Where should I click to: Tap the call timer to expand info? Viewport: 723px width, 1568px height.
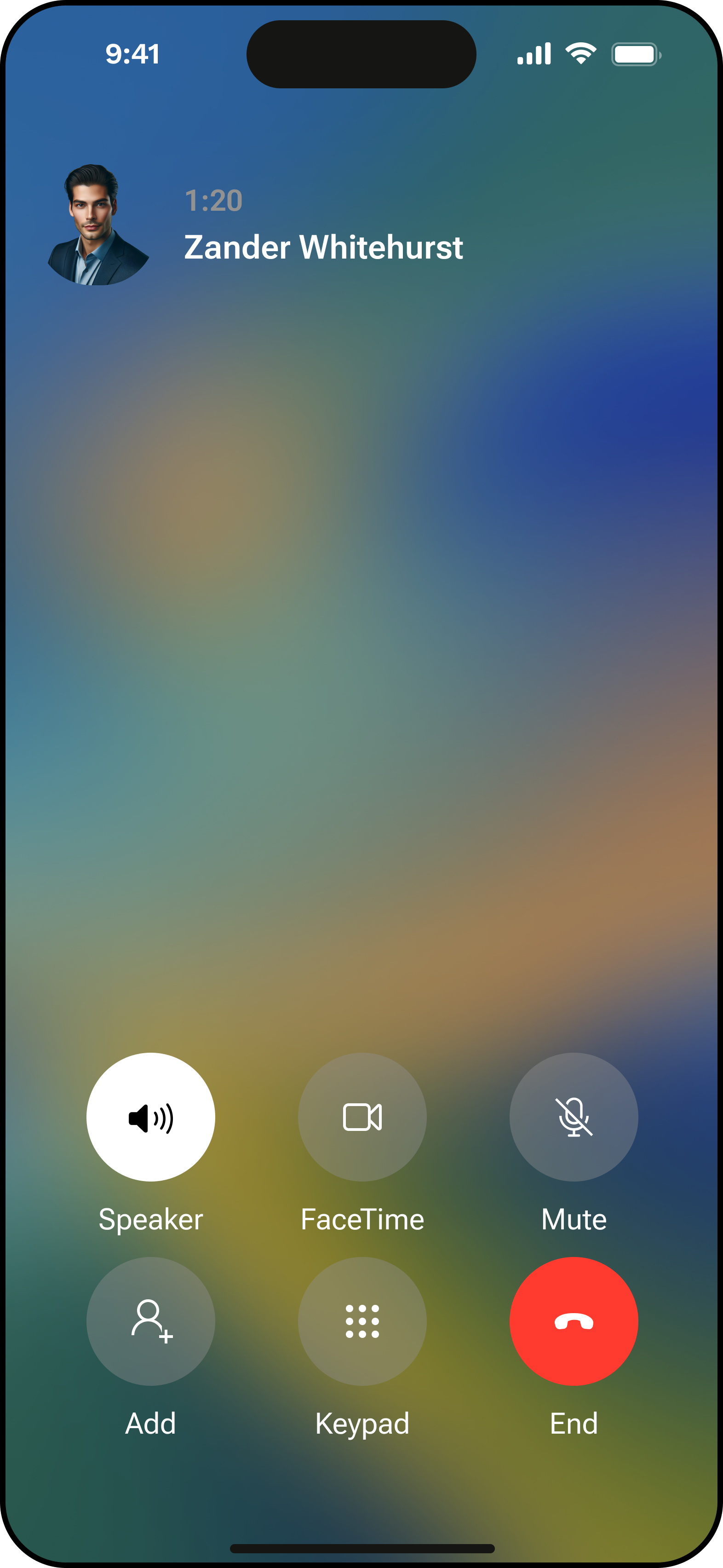(213, 199)
